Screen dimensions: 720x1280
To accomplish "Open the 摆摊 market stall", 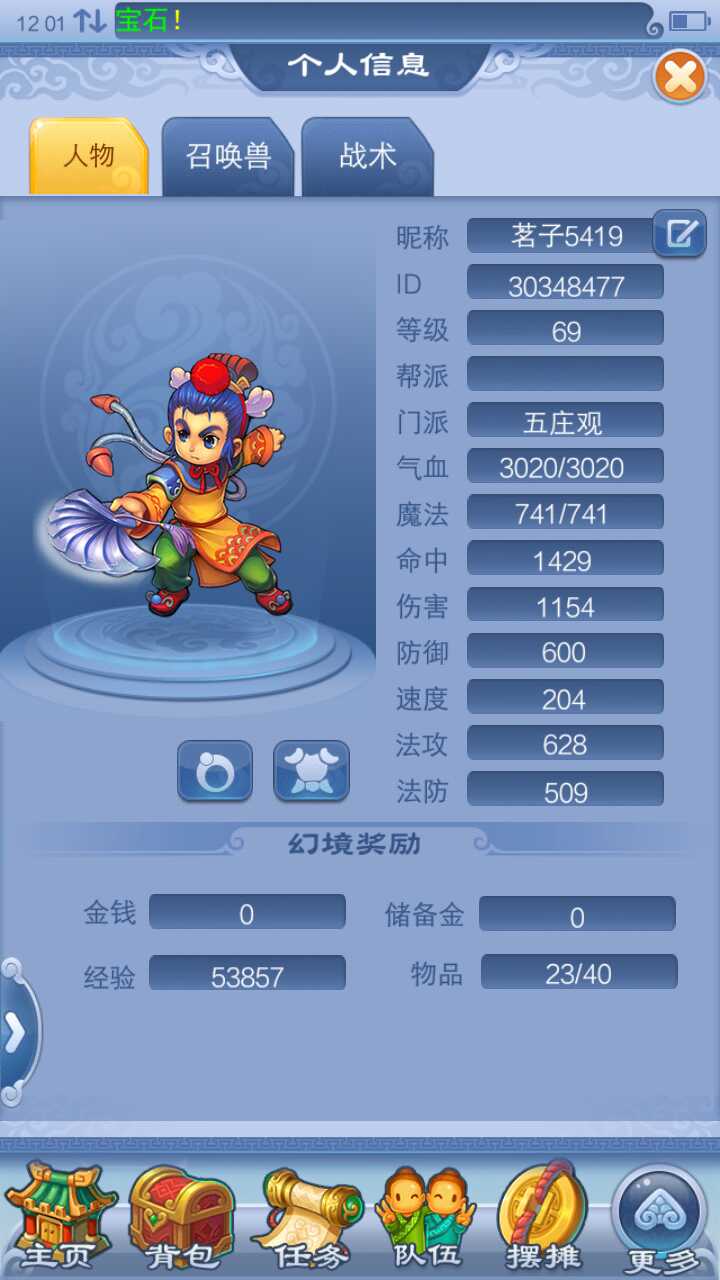I will [x=543, y=1215].
